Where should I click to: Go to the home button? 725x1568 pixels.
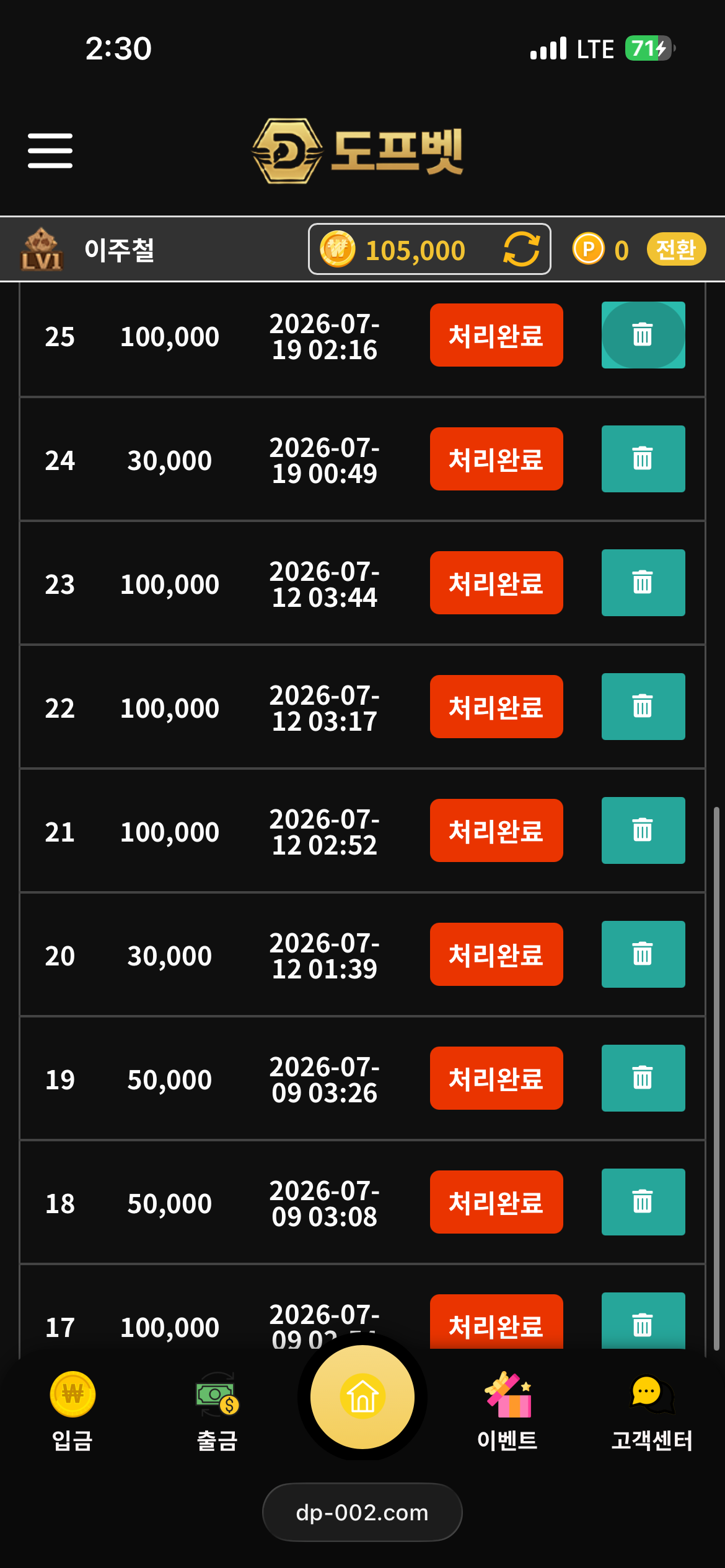(x=362, y=1397)
